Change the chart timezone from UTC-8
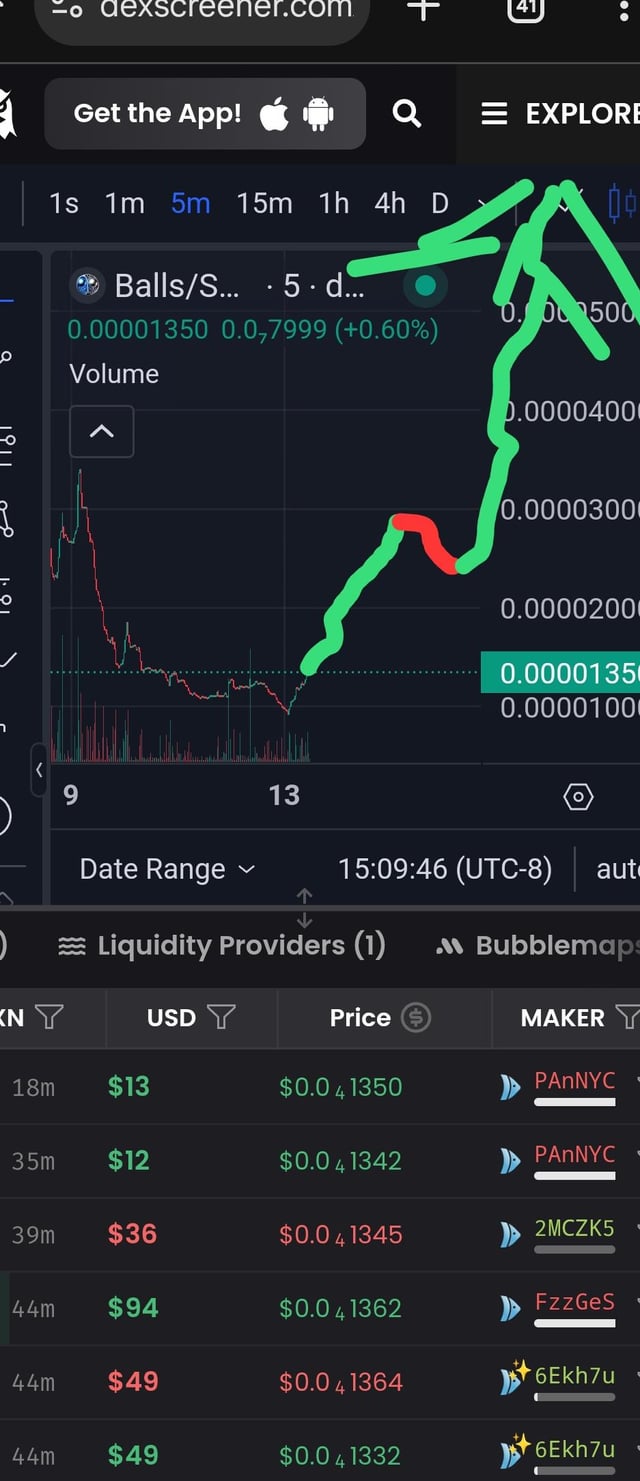Viewport: 640px width, 1481px height. [445, 869]
